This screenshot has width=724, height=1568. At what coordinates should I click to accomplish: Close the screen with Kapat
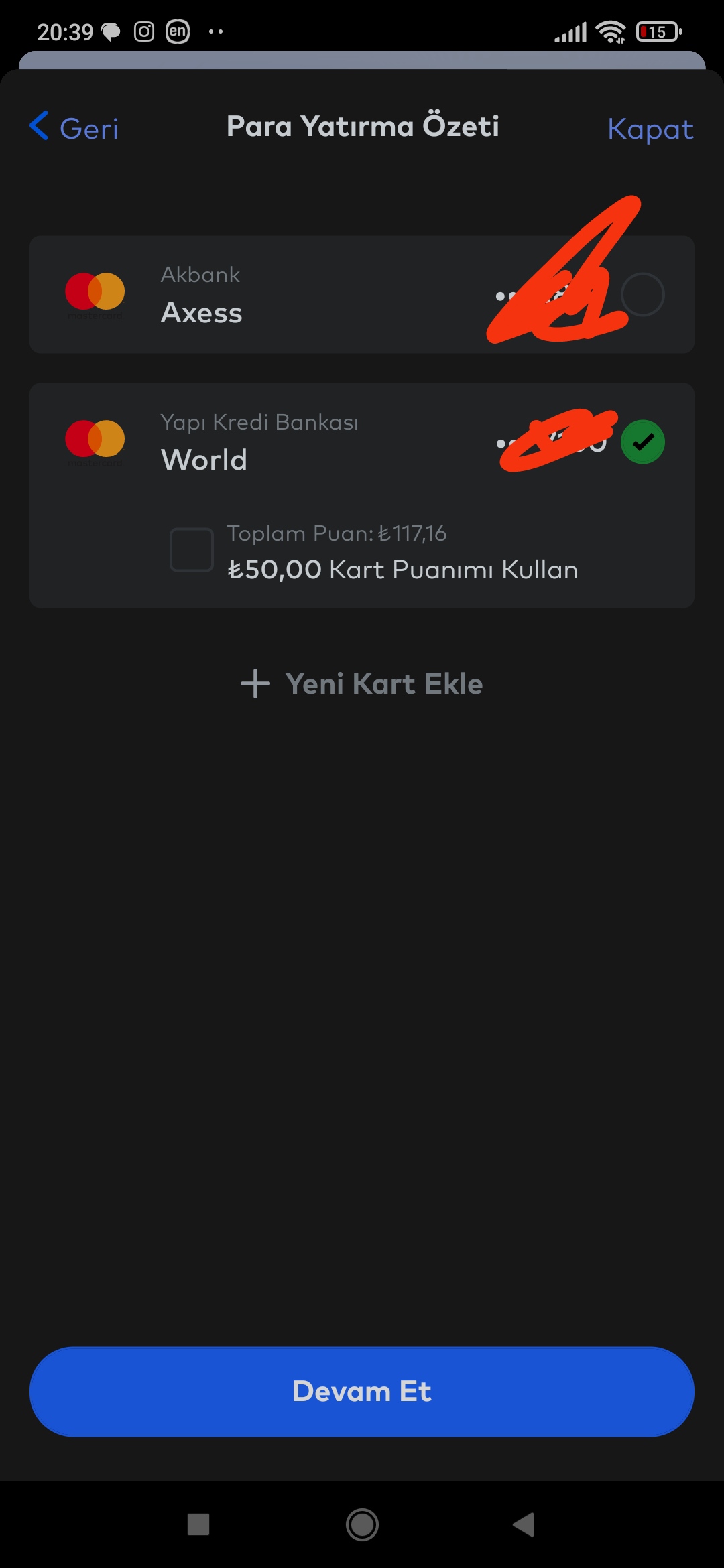[650, 129]
